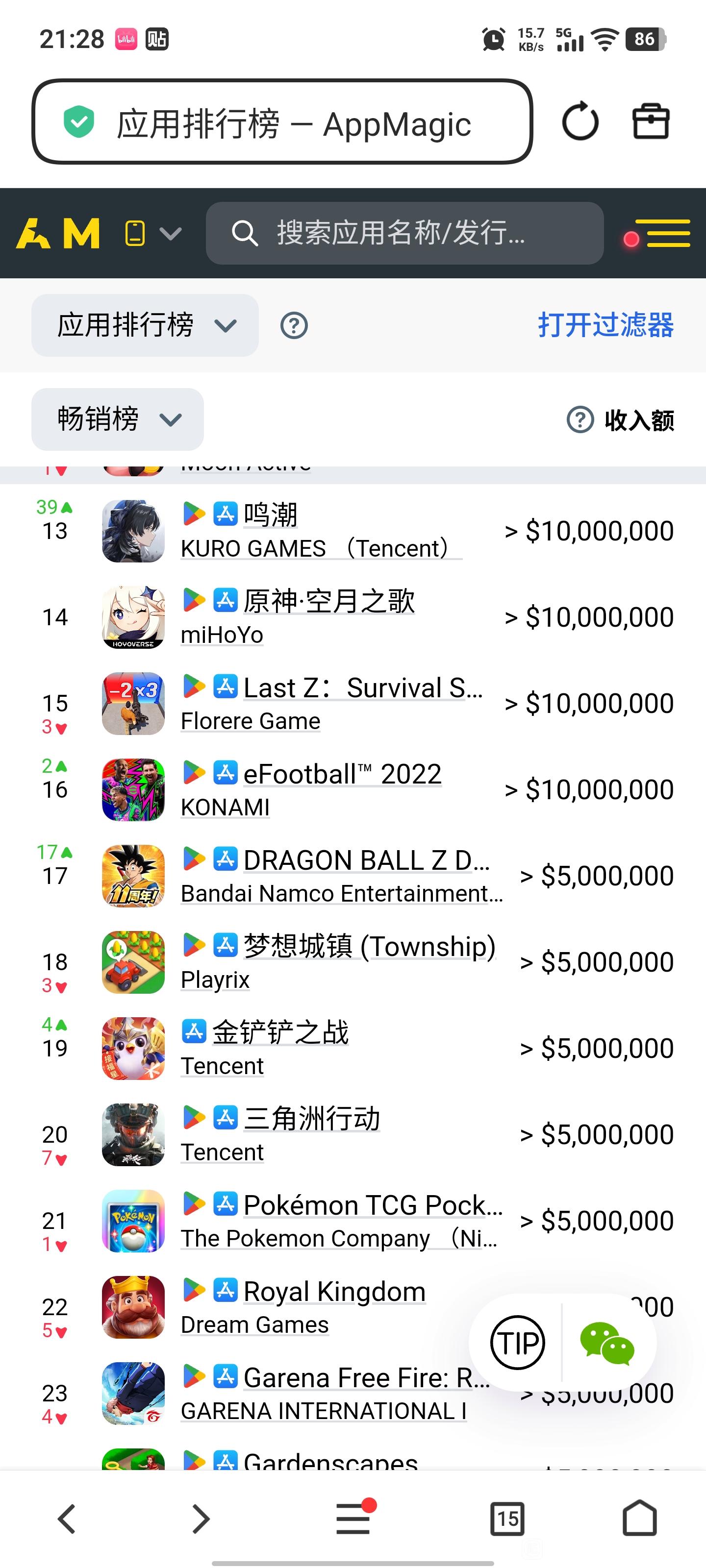Tap the TIP floating button
Screen dimensions: 706x1568
pos(517,1343)
